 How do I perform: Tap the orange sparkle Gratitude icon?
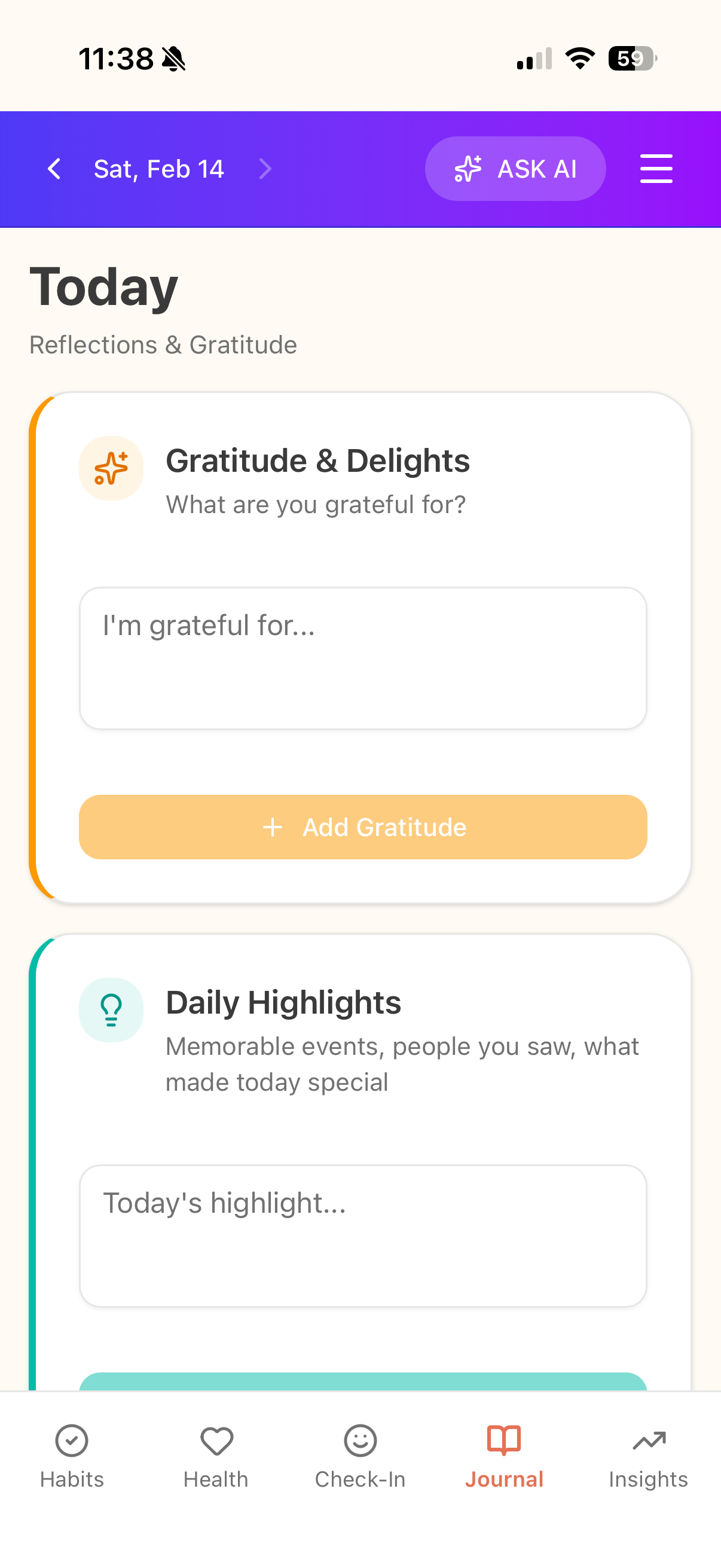coord(111,468)
